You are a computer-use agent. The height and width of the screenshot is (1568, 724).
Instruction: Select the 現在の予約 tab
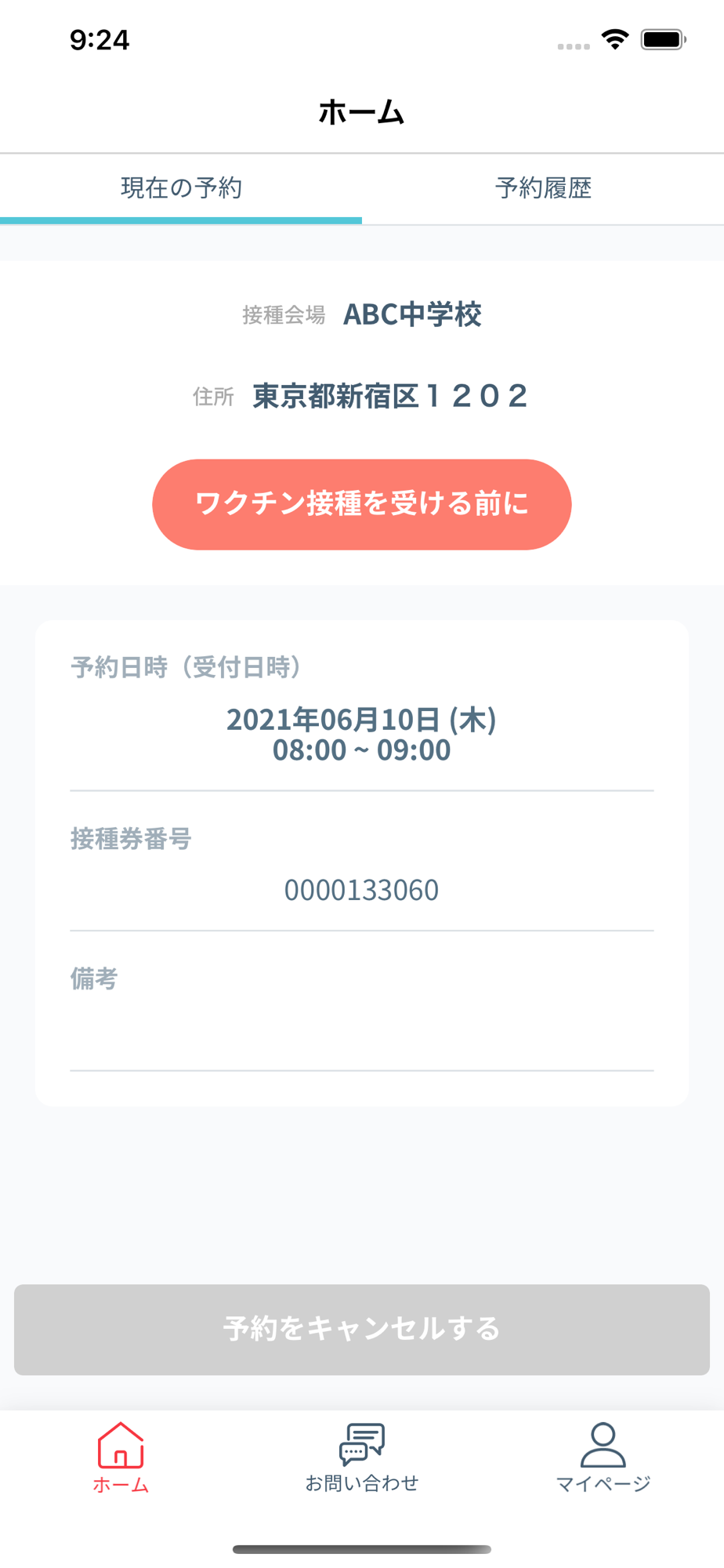(181, 189)
